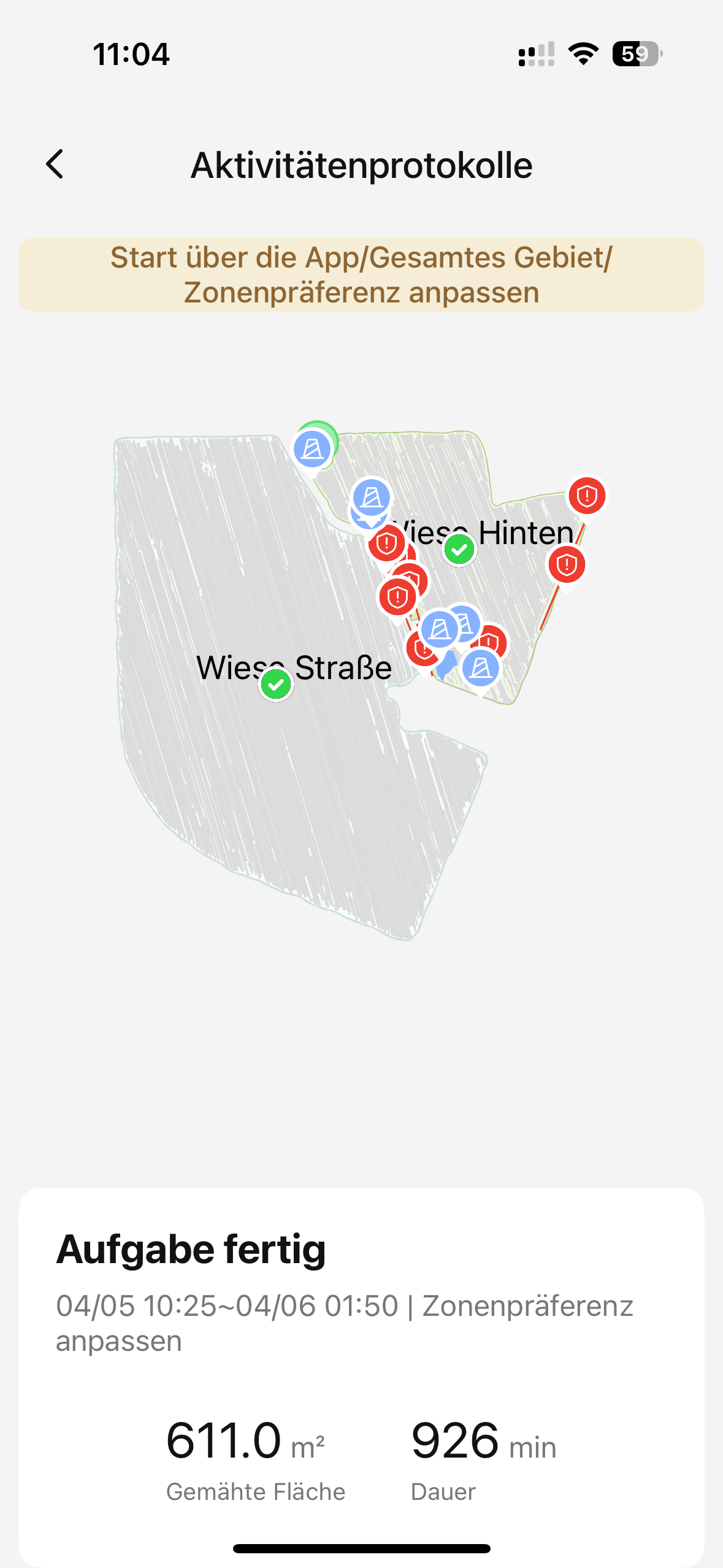Tap the green checkmark on Wiese Hinten
Viewport: 723px width, 1568px height.
tap(459, 549)
